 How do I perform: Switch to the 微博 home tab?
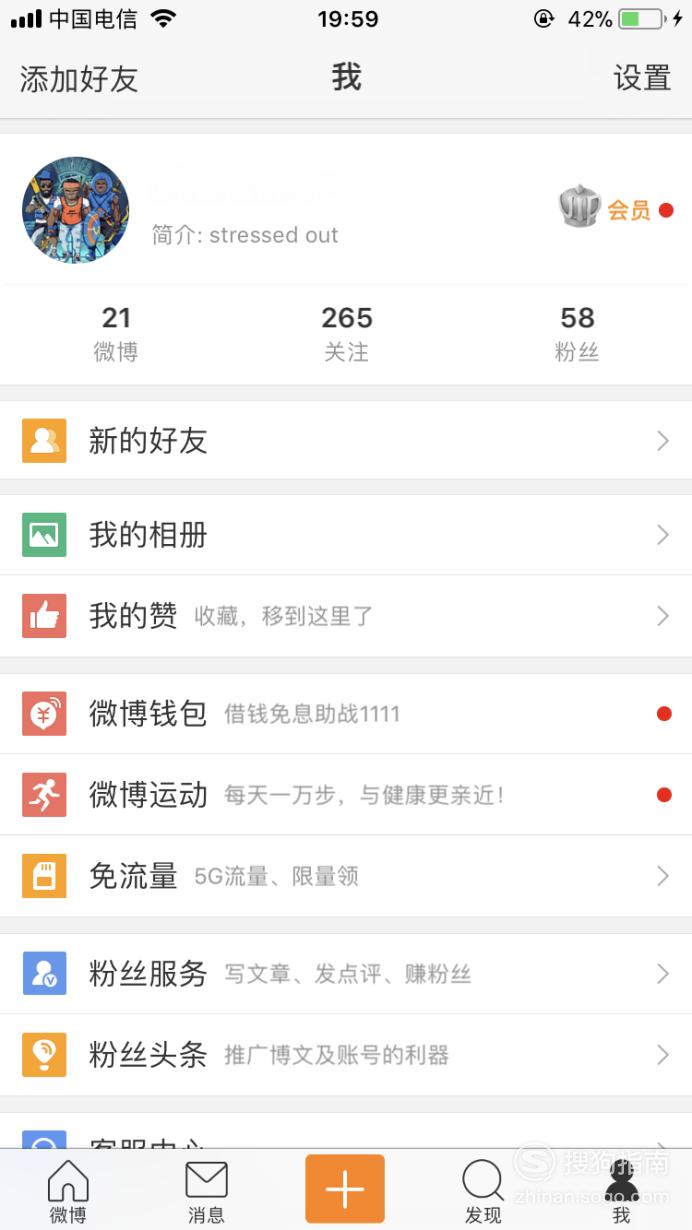coord(68,1191)
